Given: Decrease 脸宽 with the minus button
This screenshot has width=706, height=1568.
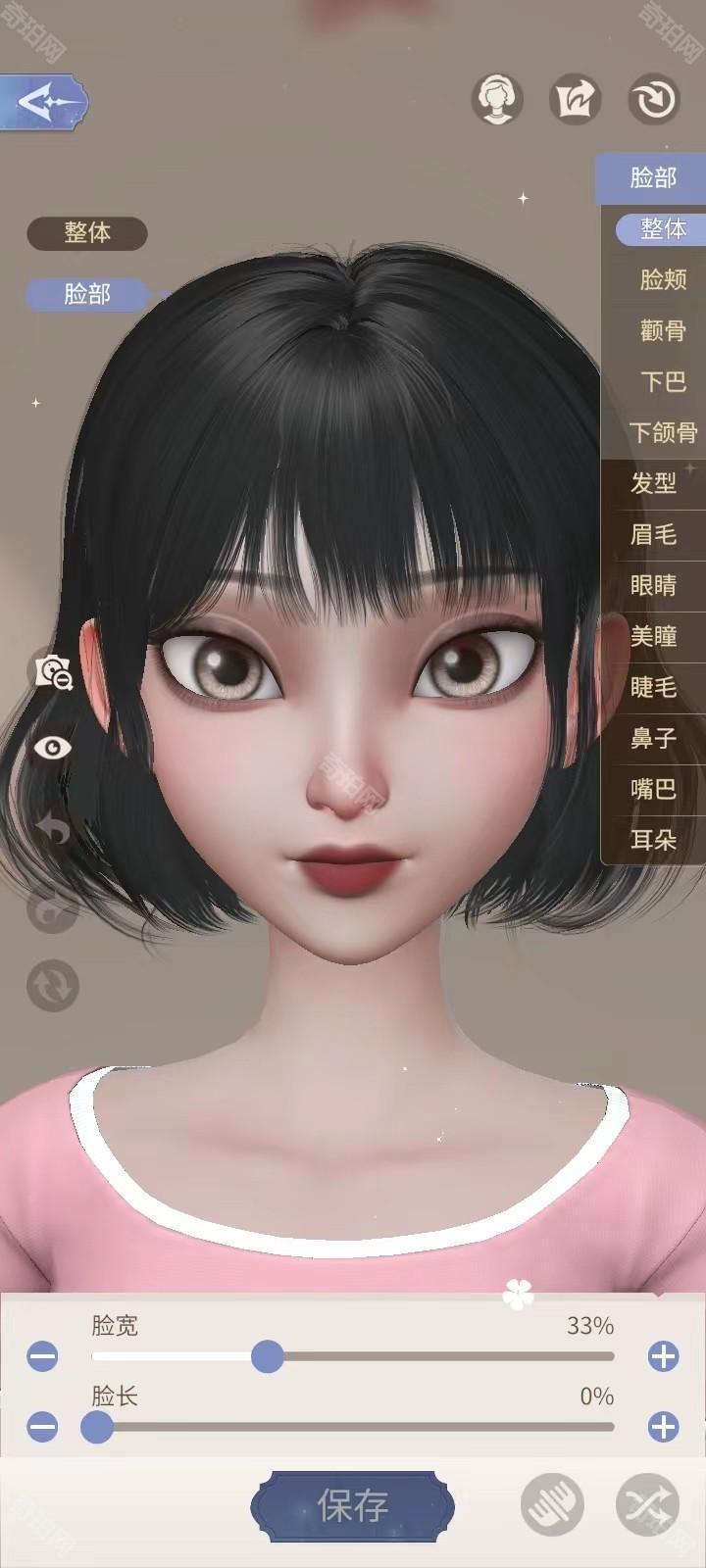Looking at the screenshot, I should tap(42, 1356).
